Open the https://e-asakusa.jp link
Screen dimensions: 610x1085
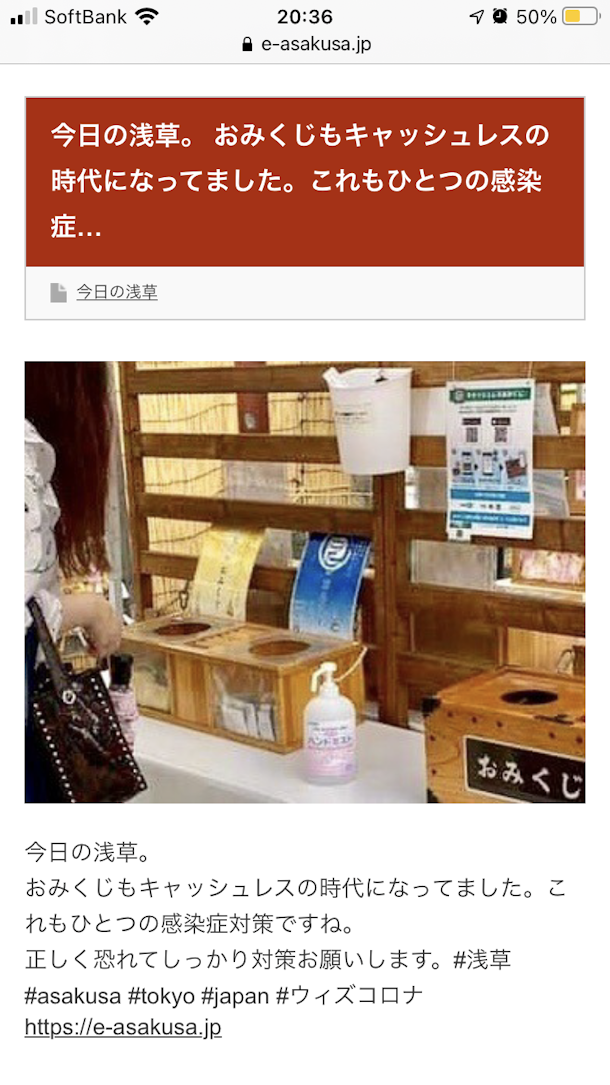[x=123, y=1027]
